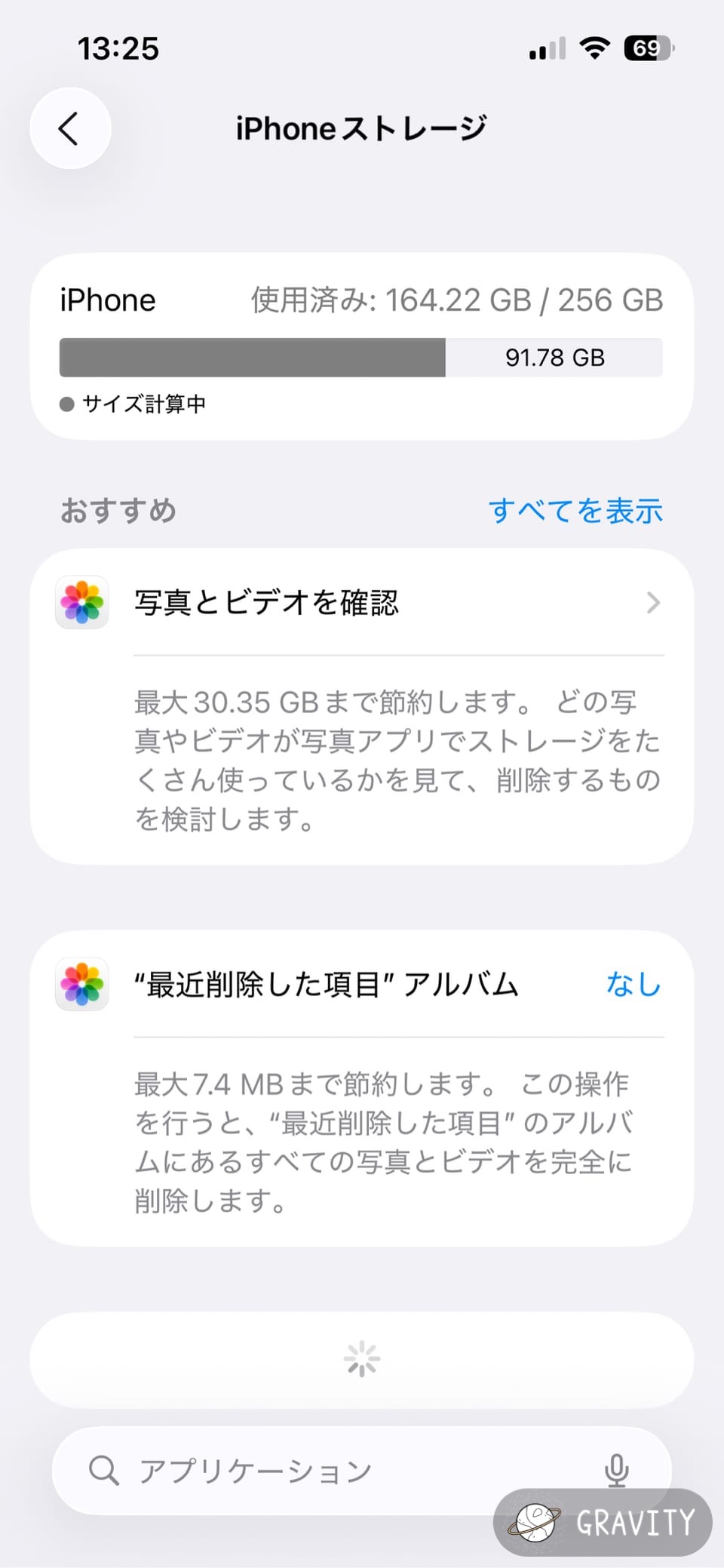Viewport: 724px width, 1568px height.
Task: Tap すべてを表示 to show all recommendations
Action: [x=575, y=511]
